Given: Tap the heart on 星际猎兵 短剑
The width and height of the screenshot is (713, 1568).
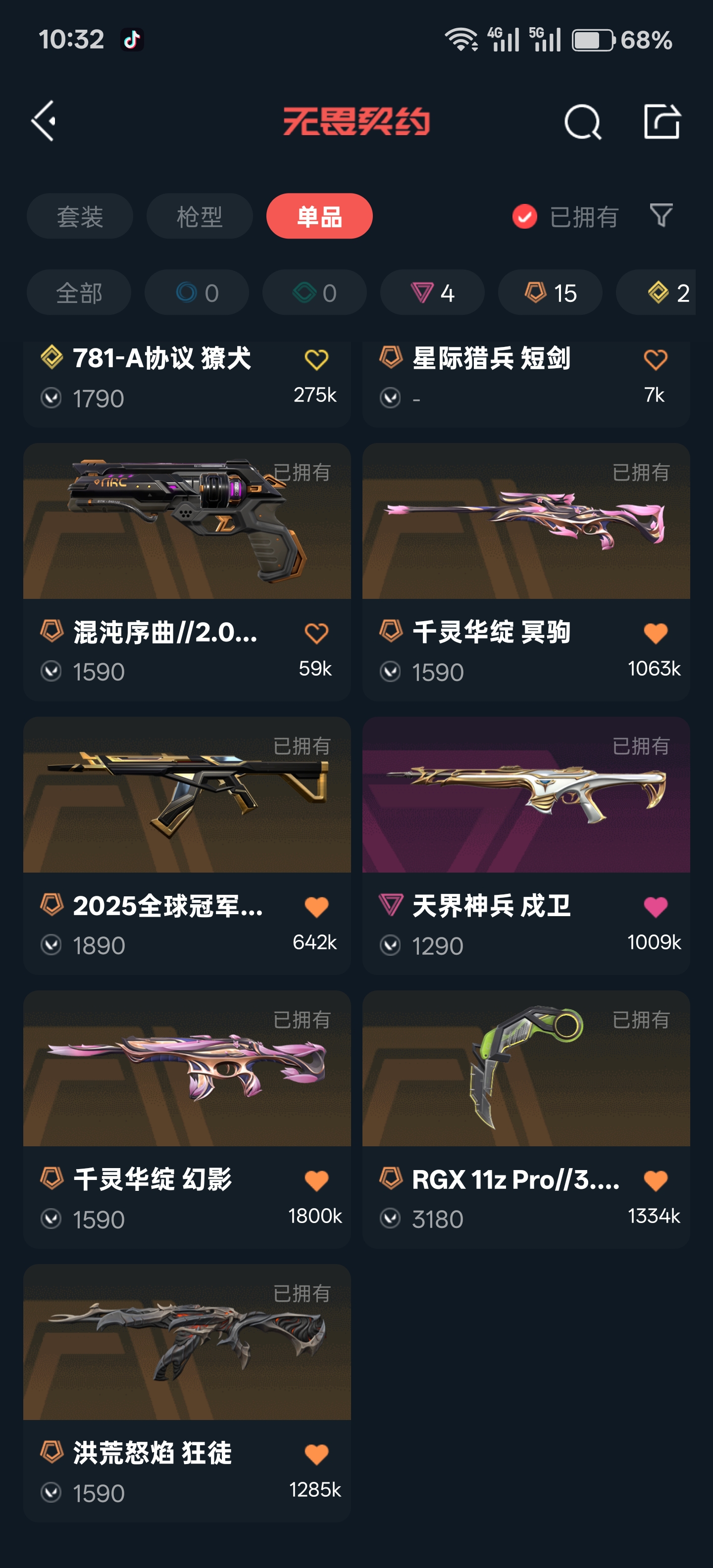Looking at the screenshot, I should pos(655,359).
